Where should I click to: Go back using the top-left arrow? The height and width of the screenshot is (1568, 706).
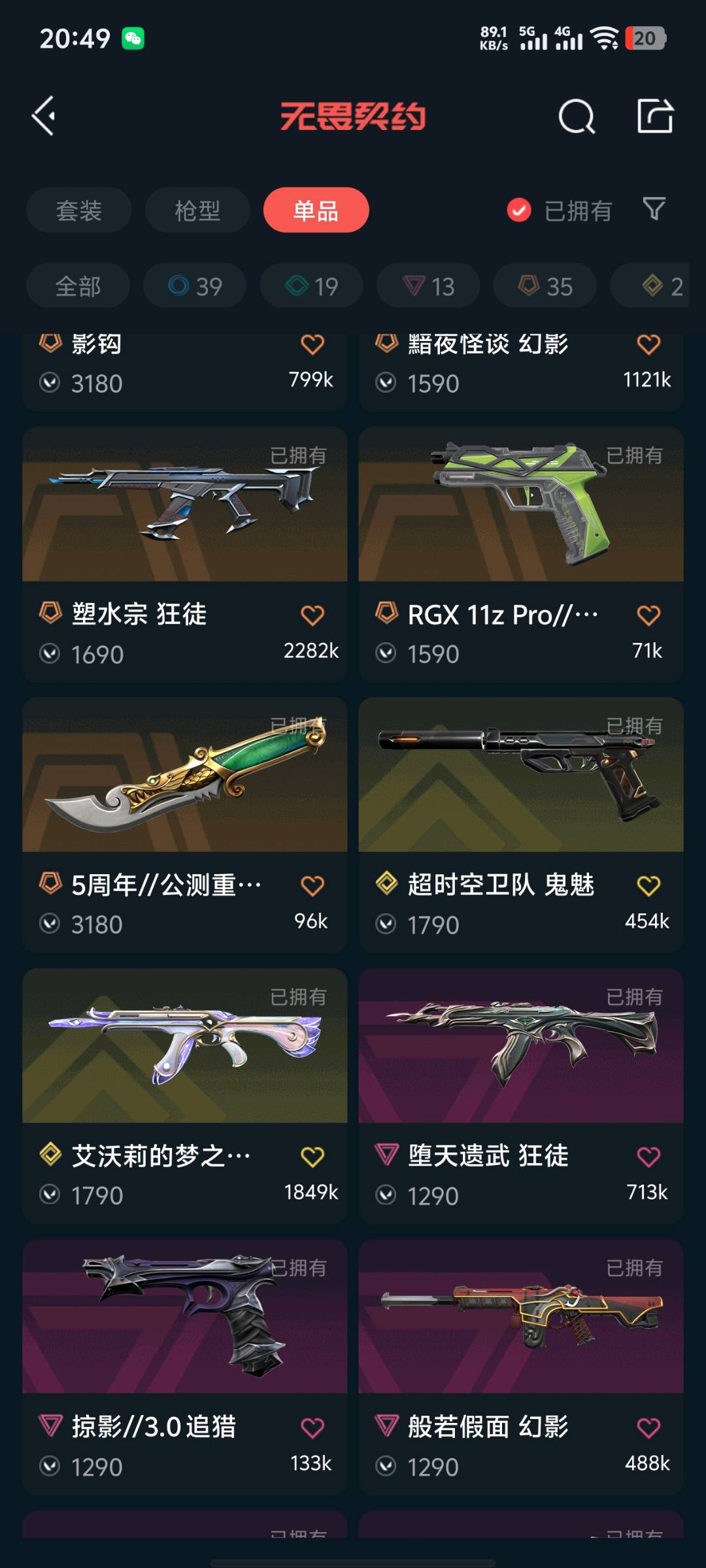pos(44,116)
